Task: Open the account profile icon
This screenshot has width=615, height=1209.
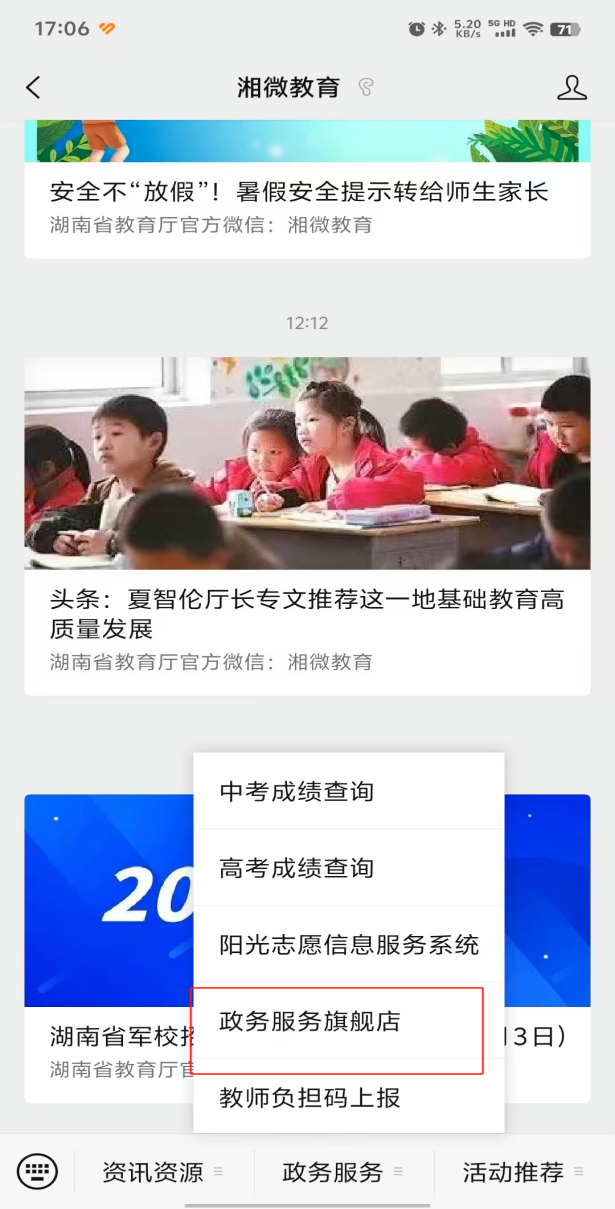Action: (x=571, y=87)
